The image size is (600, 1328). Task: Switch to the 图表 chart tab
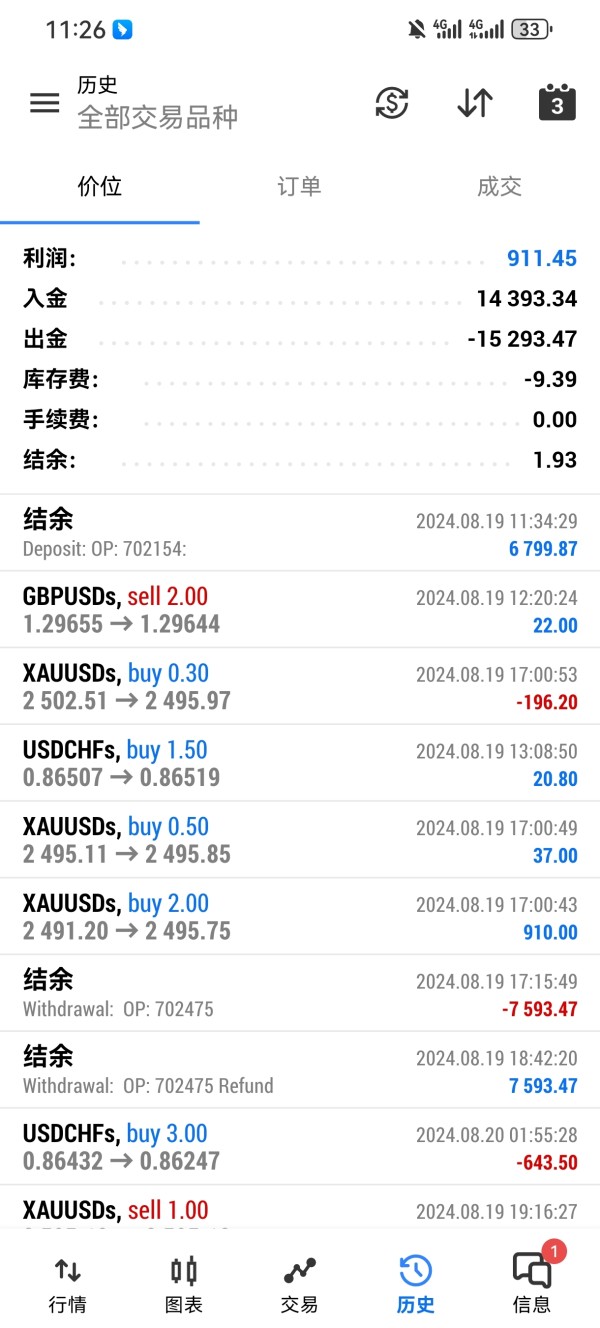pyautogui.click(x=184, y=1284)
